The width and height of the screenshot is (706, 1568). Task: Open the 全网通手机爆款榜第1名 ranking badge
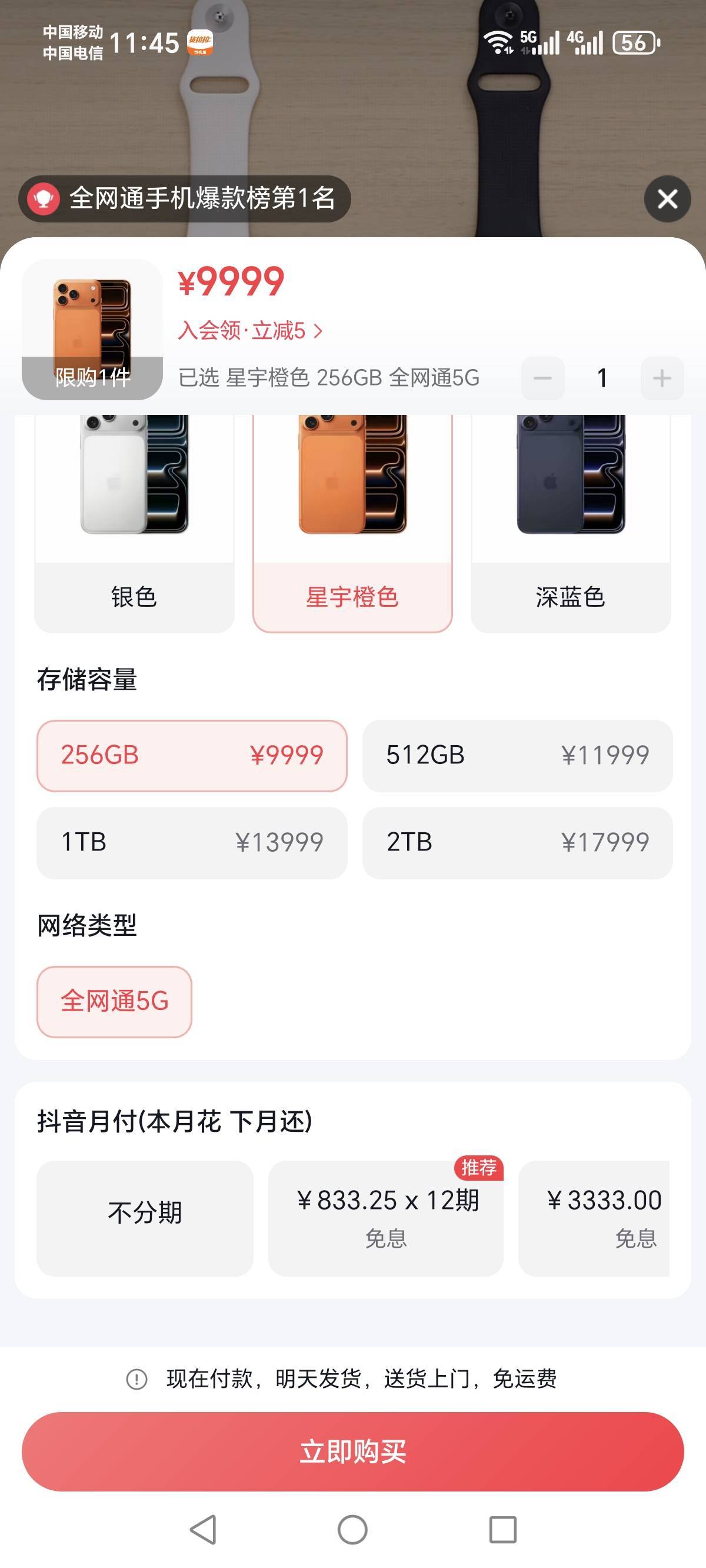click(x=184, y=199)
